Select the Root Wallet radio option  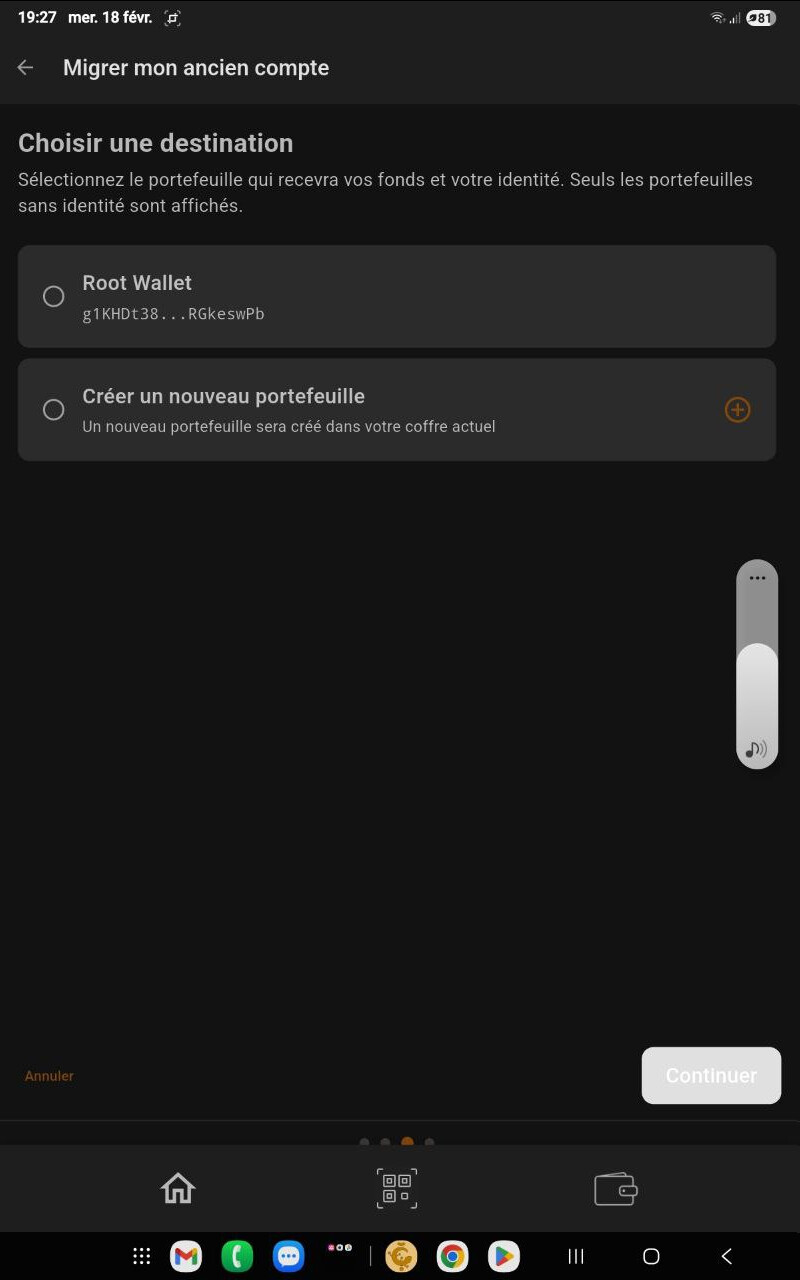pyautogui.click(x=54, y=297)
